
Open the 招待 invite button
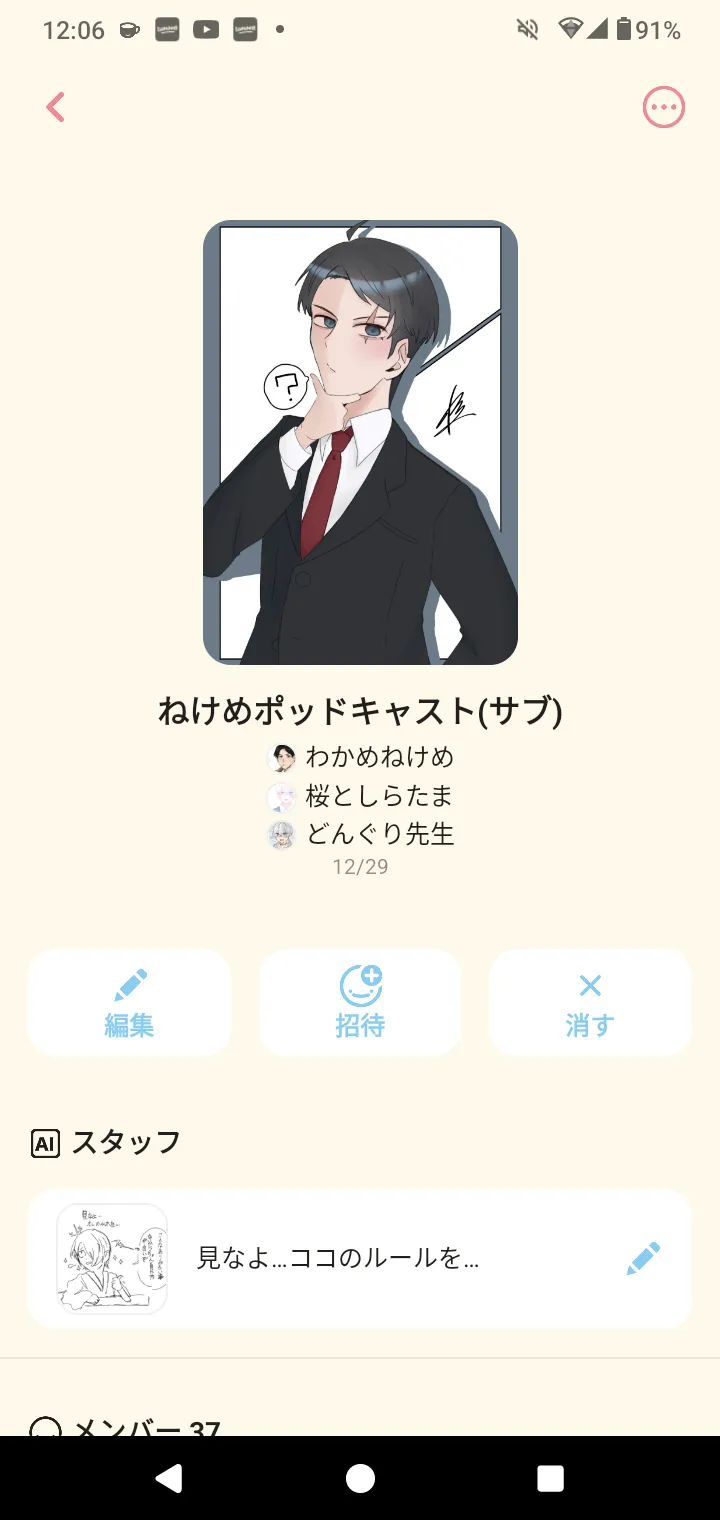point(360,1002)
